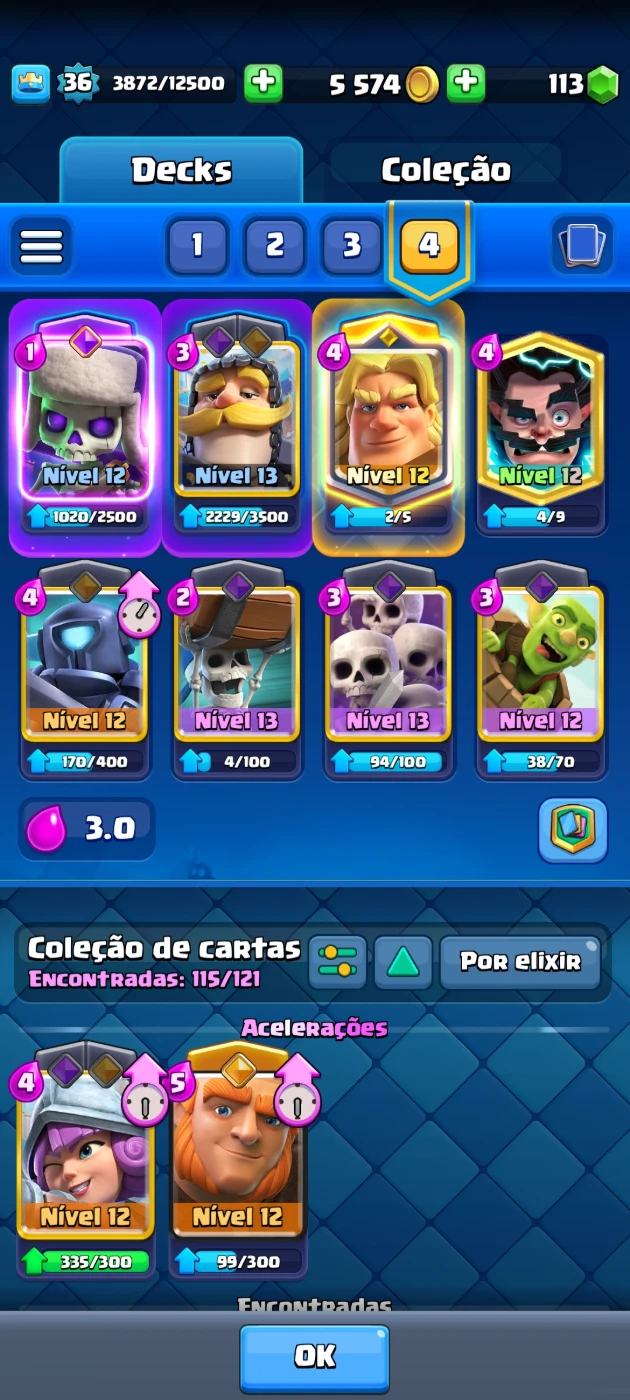
Task: Switch to deck slot 2
Action: [x=275, y=245]
